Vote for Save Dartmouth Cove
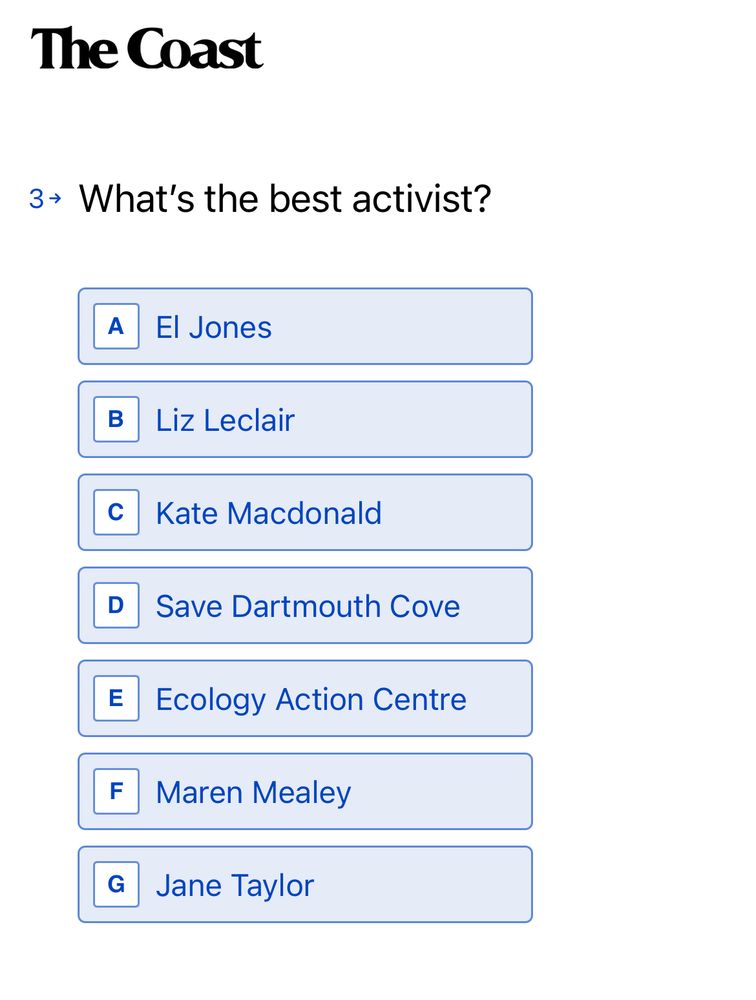 click(x=304, y=606)
